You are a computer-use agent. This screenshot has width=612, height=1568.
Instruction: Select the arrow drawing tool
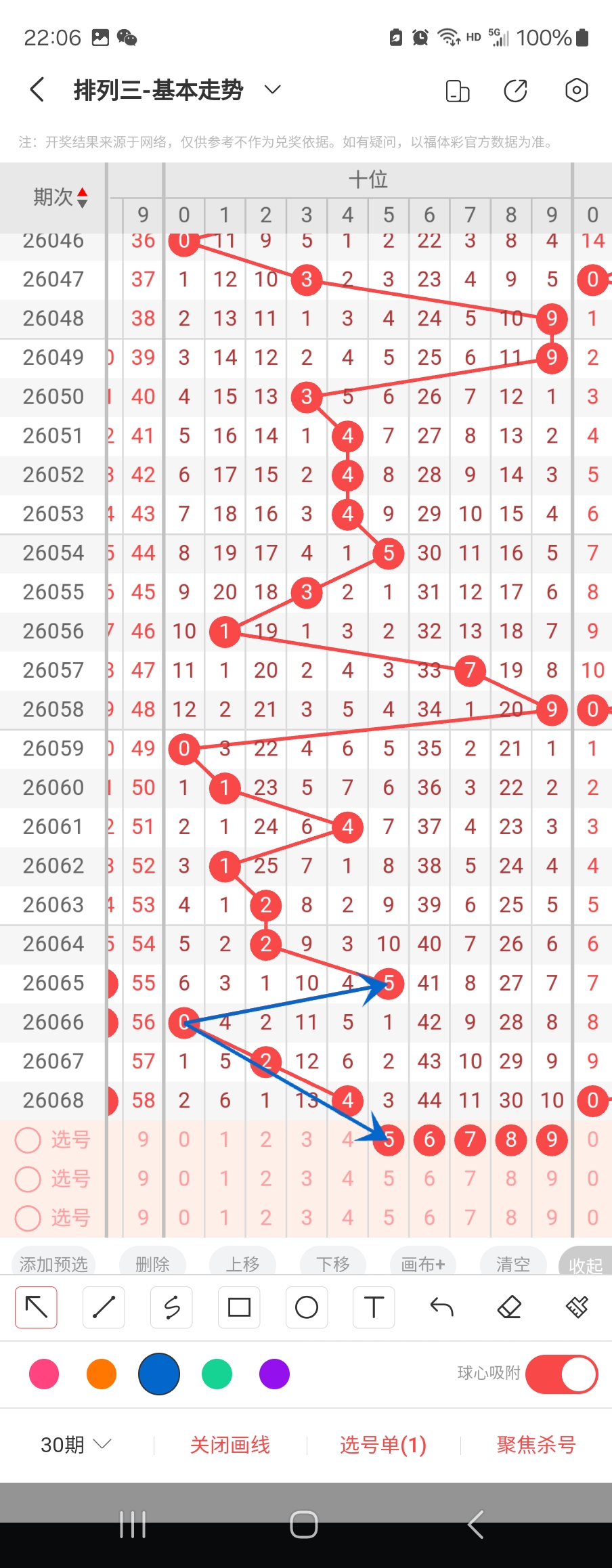(37, 1307)
